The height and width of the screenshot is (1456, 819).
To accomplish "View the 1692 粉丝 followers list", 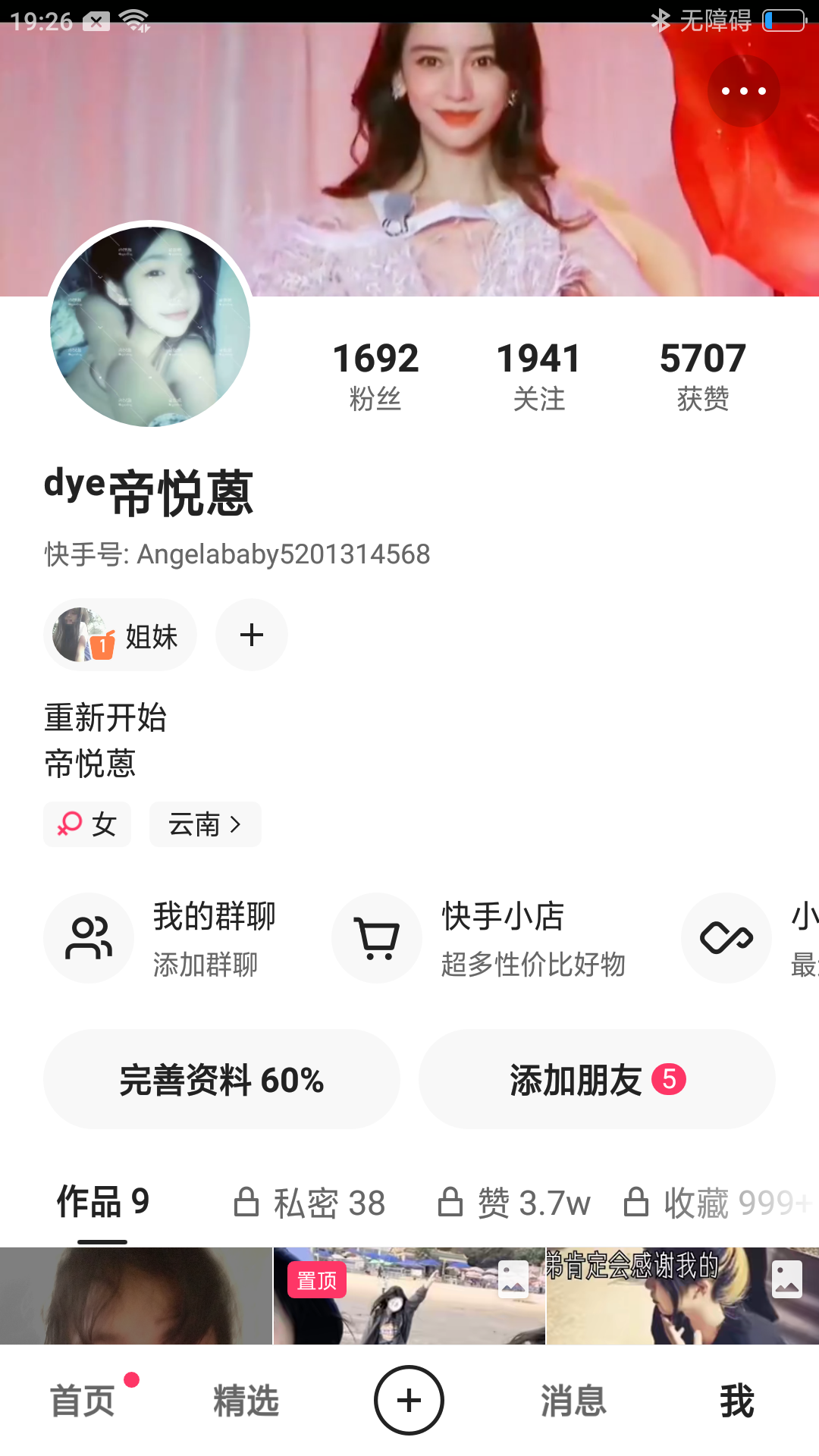I will 375,376.
